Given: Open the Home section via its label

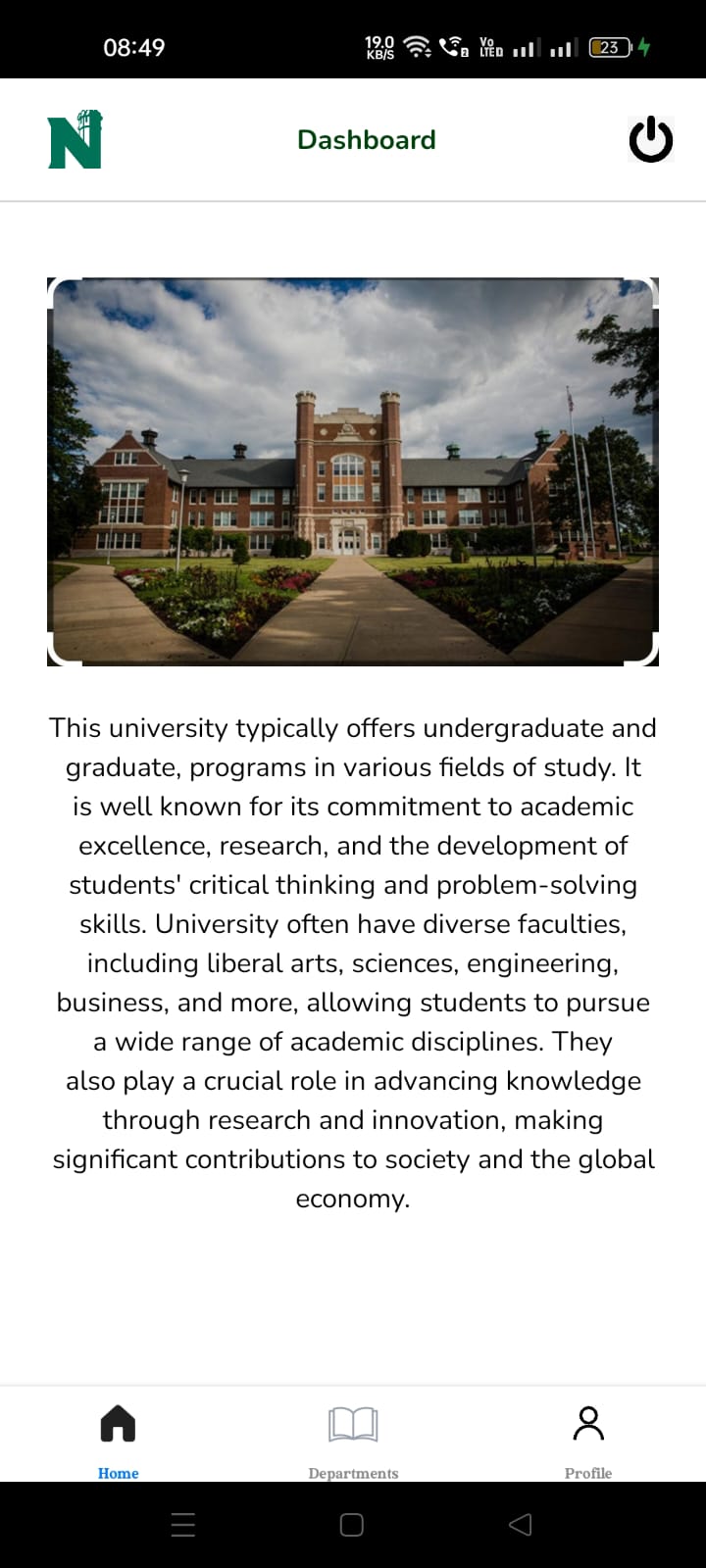Looking at the screenshot, I should pos(118,1472).
